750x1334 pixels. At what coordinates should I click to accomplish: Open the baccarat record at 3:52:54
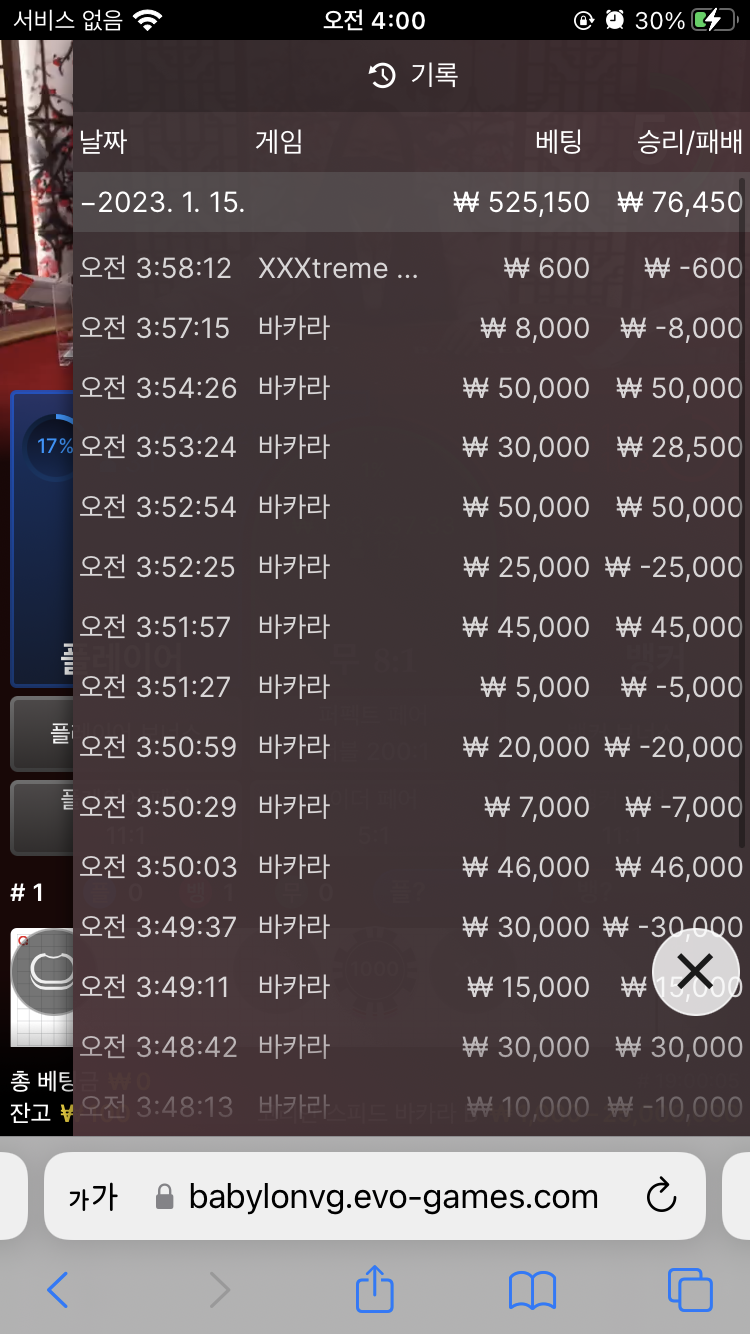[x=410, y=507]
